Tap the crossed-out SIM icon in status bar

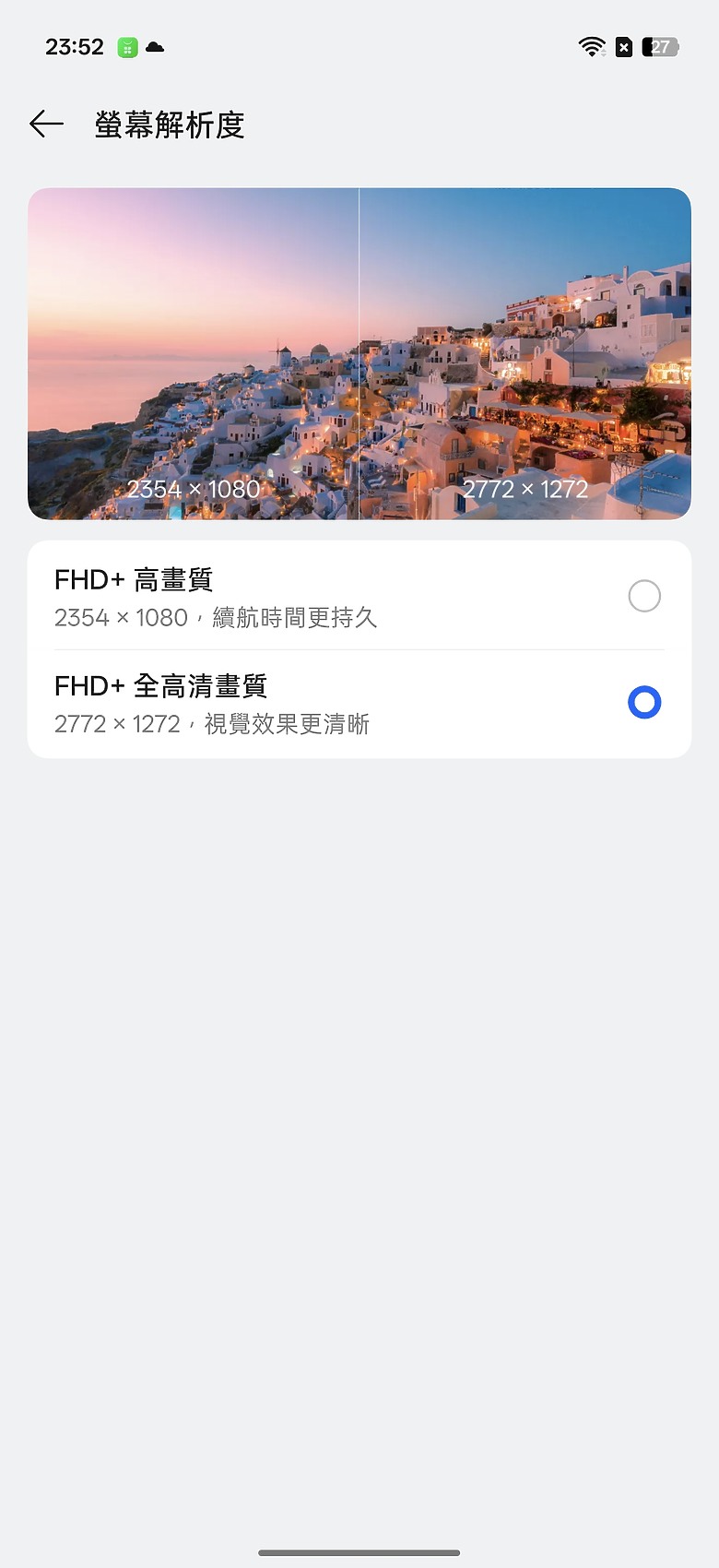[x=624, y=46]
